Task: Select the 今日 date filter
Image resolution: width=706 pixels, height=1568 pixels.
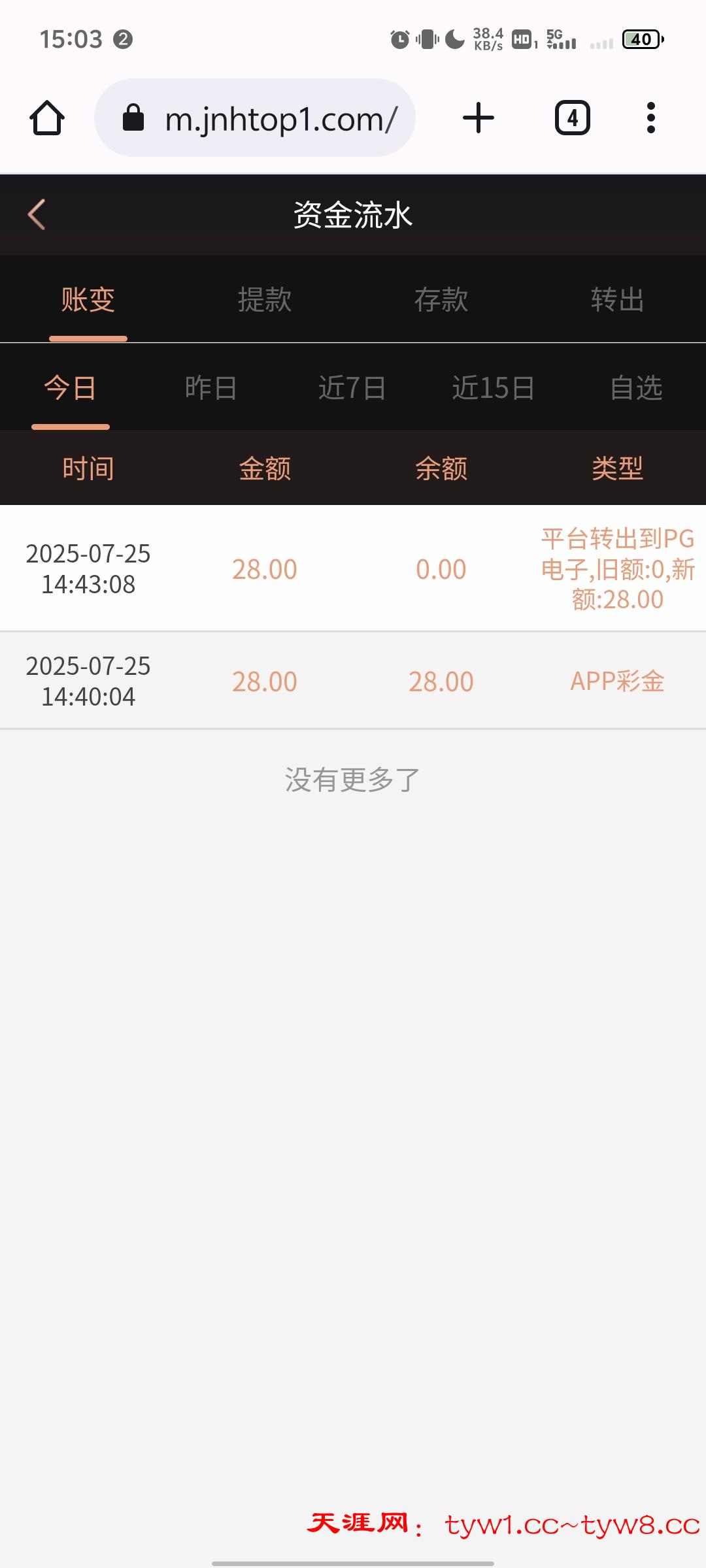Action: (71, 388)
